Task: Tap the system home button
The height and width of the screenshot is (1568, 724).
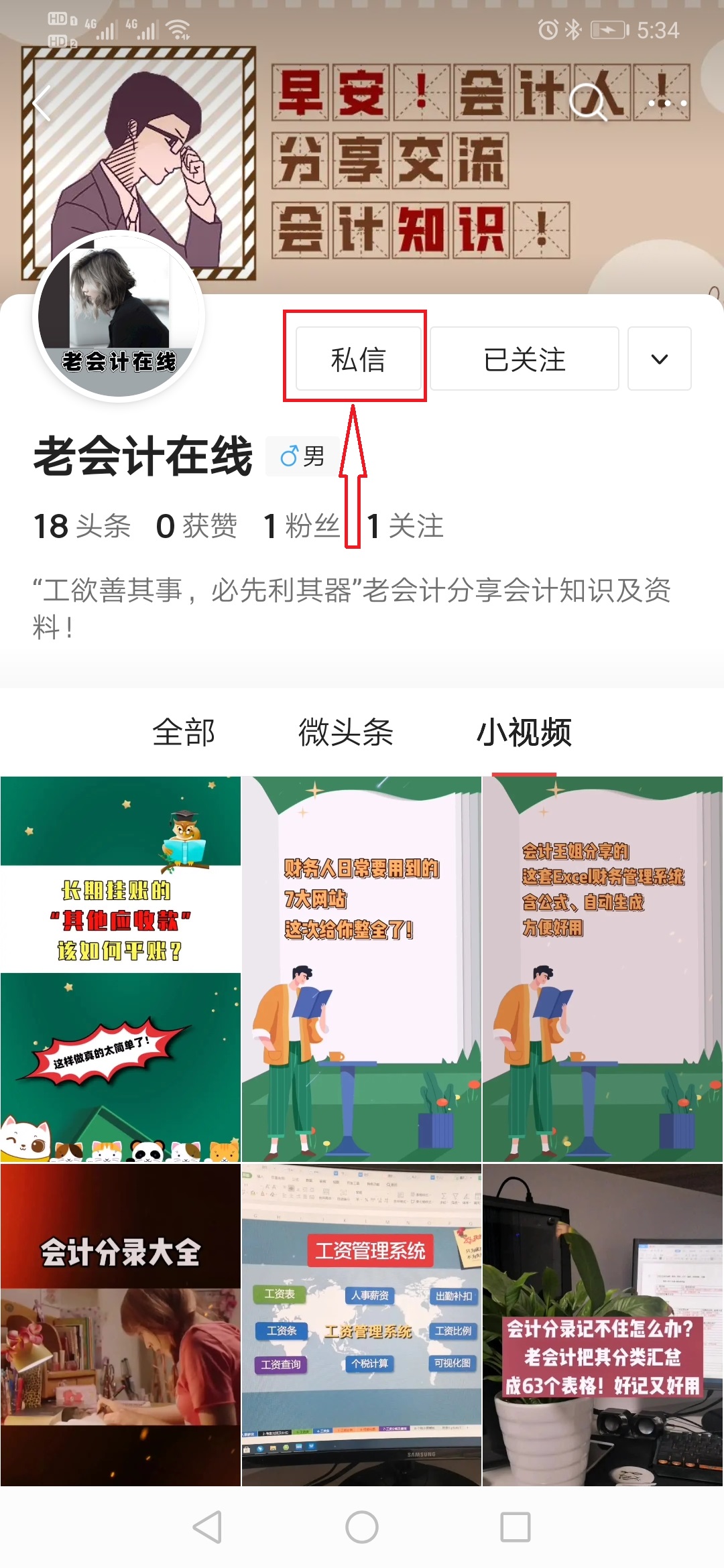Action: (x=362, y=1527)
